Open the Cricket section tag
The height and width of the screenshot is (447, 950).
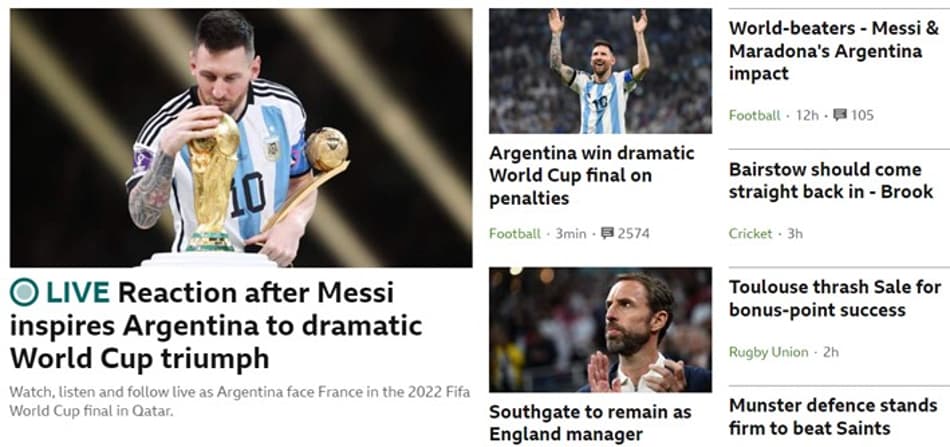pos(750,234)
